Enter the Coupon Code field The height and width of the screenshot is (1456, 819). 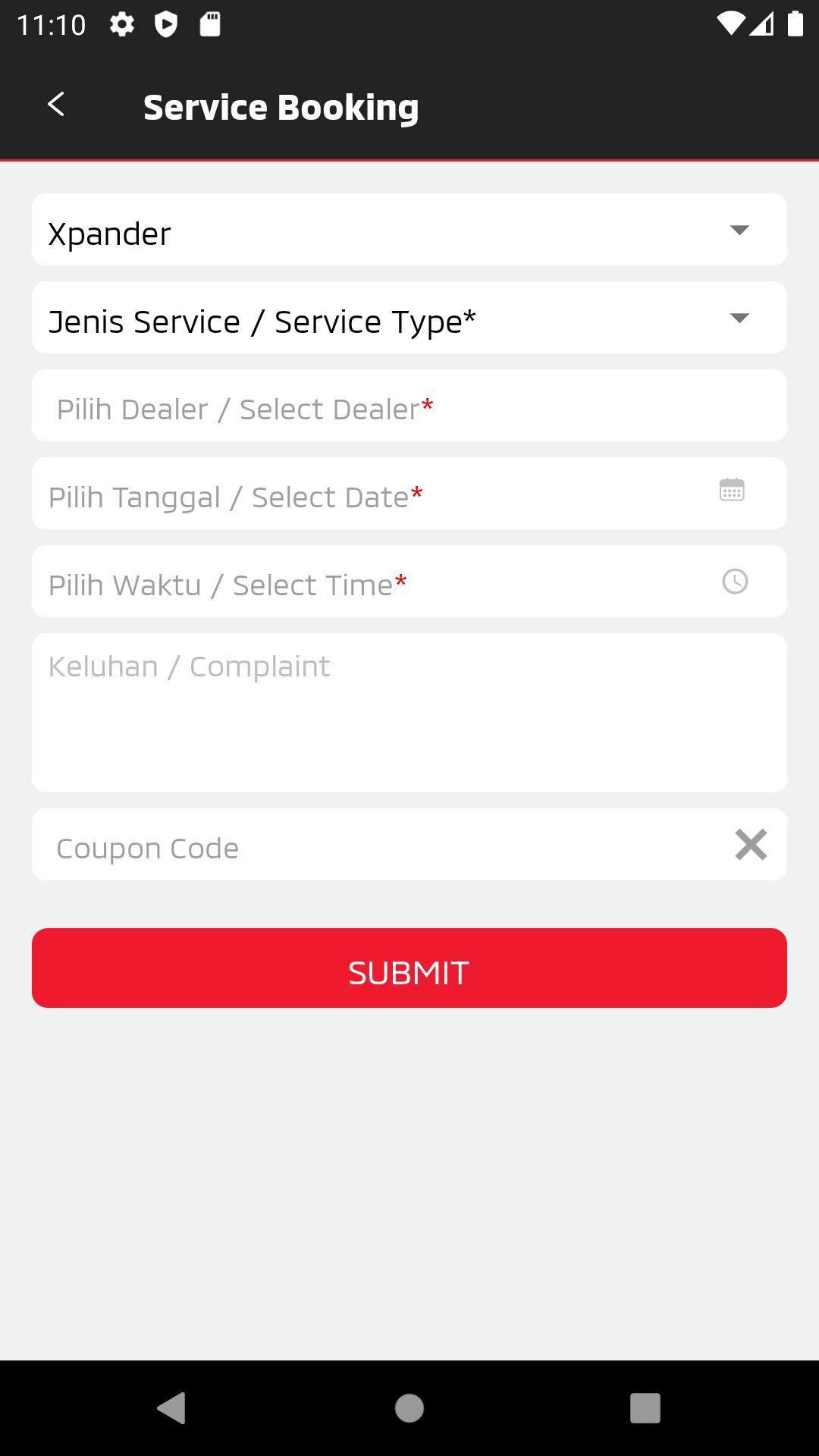(379, 845)
